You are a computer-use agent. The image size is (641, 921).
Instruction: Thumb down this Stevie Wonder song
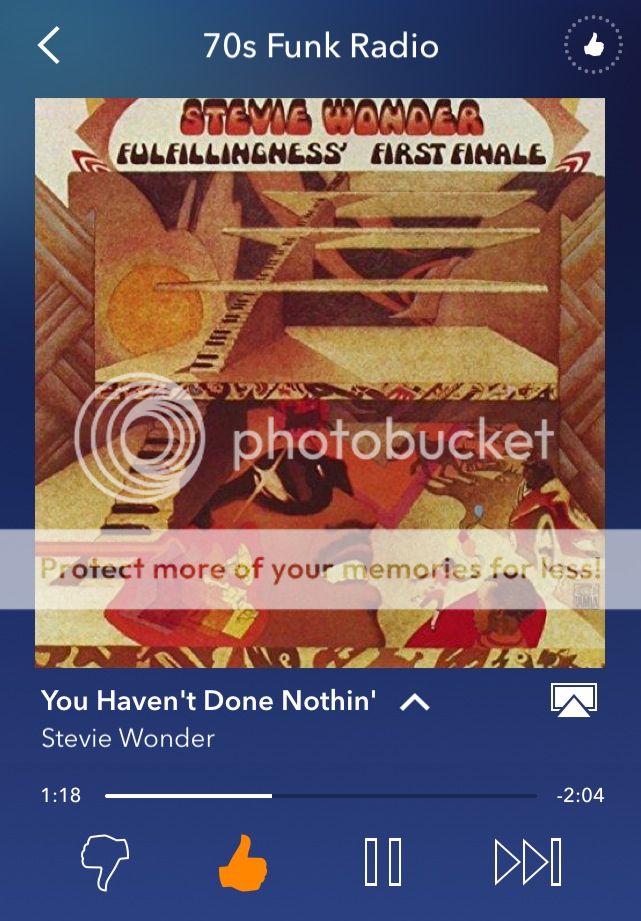tap(104, 863)
